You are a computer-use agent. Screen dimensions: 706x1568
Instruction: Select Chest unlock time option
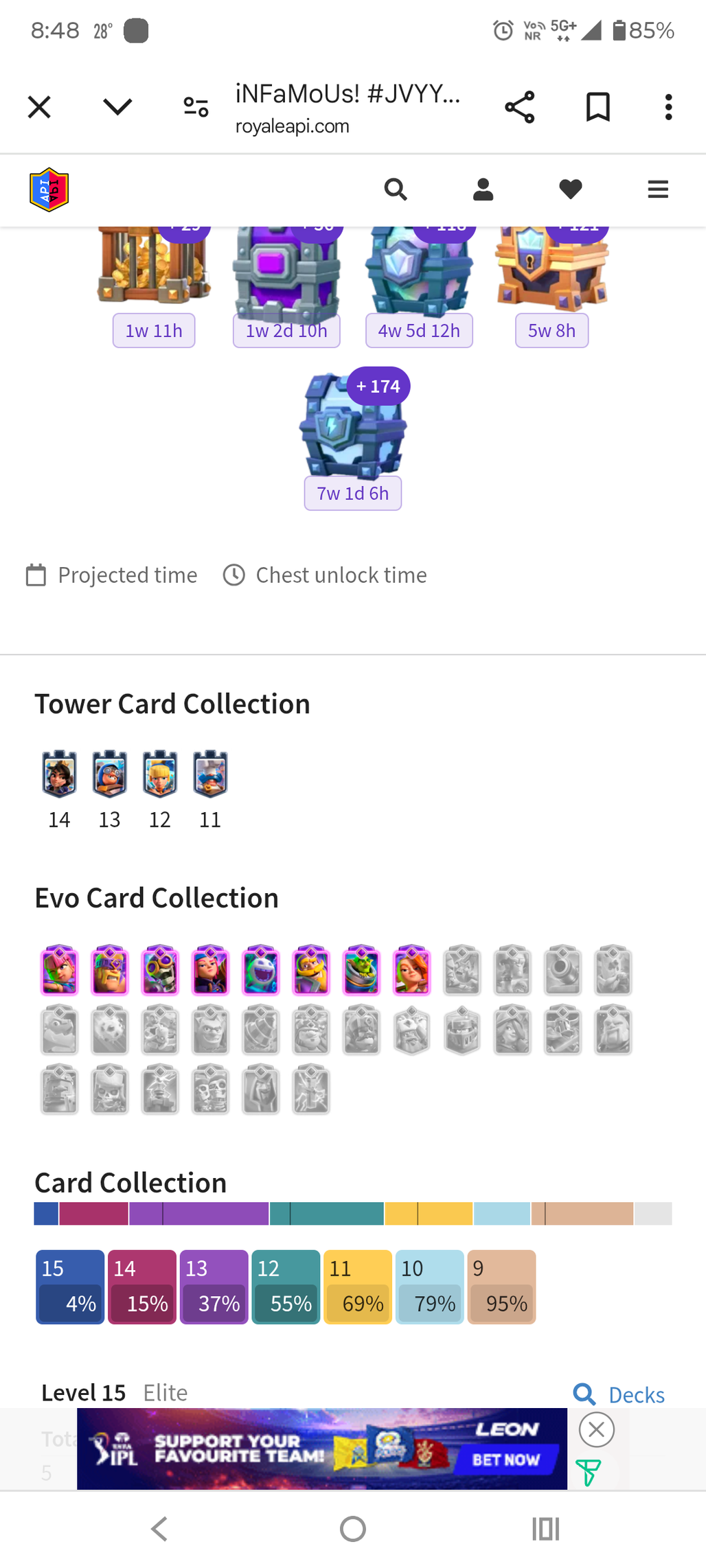325,575
